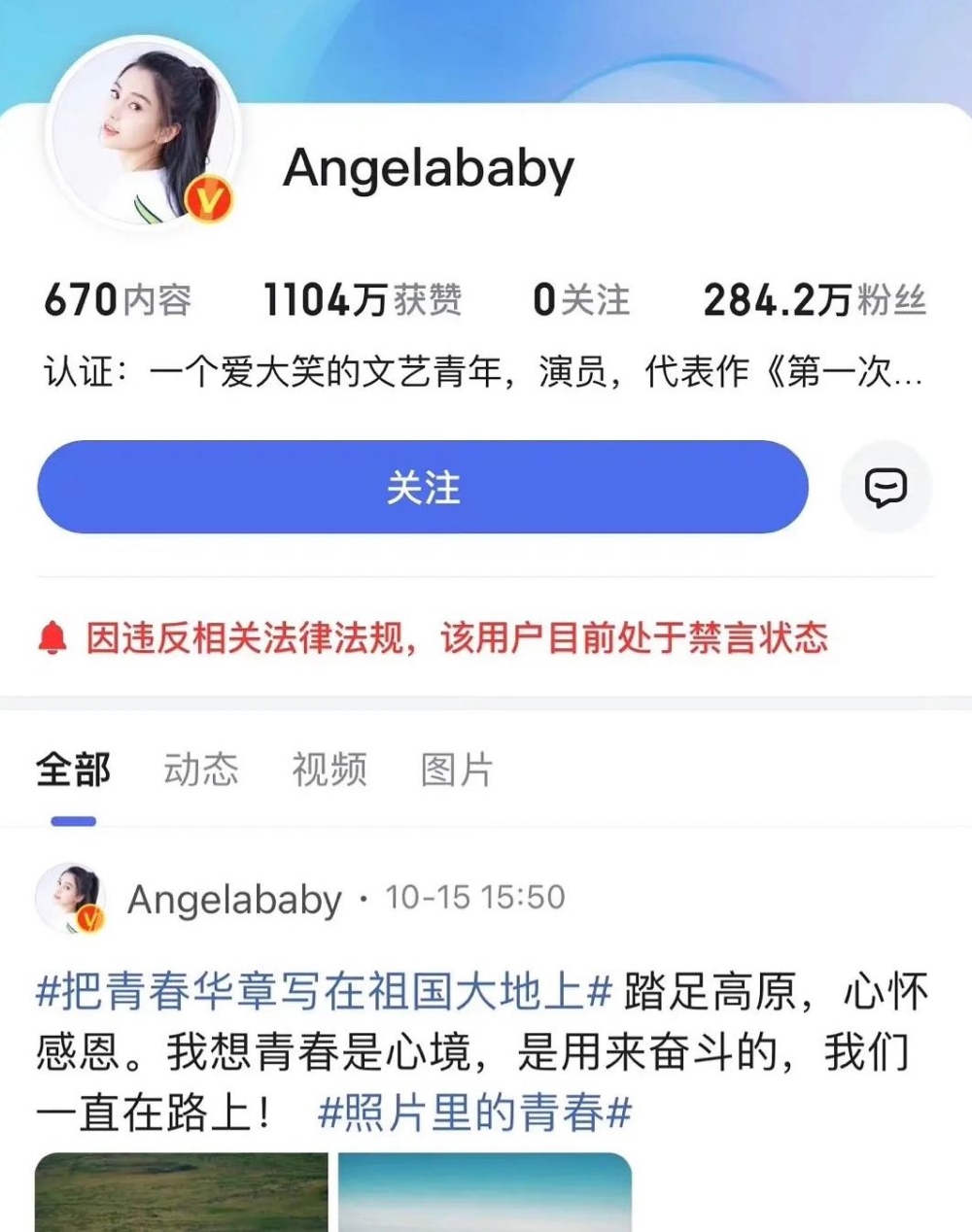The height and width of the screenshot is (1232, 972).
Task: Select the 全部 tab
Action: coord(73,770)
